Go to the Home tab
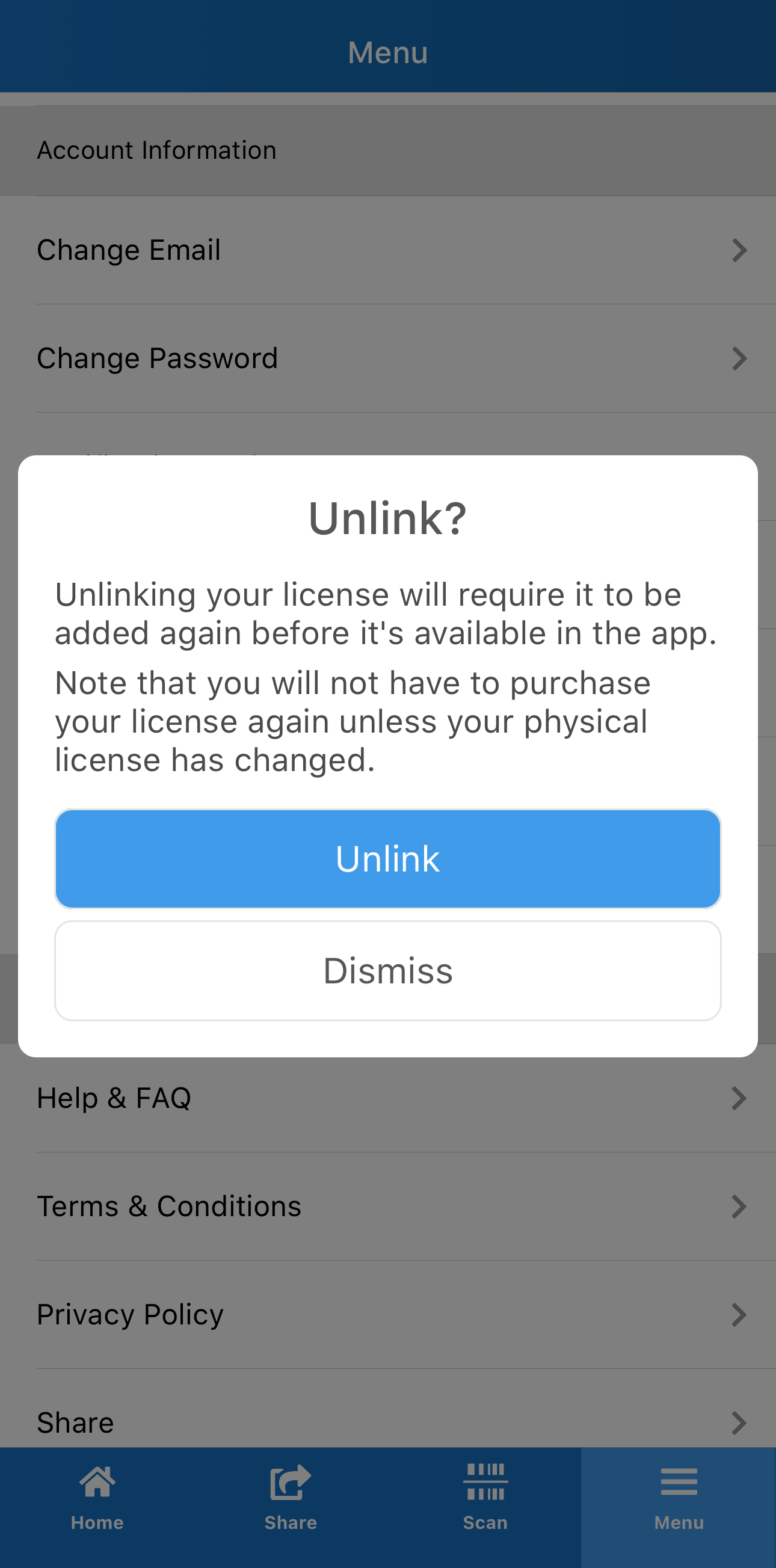The image size is (776, 1568). click(97, 1498)
